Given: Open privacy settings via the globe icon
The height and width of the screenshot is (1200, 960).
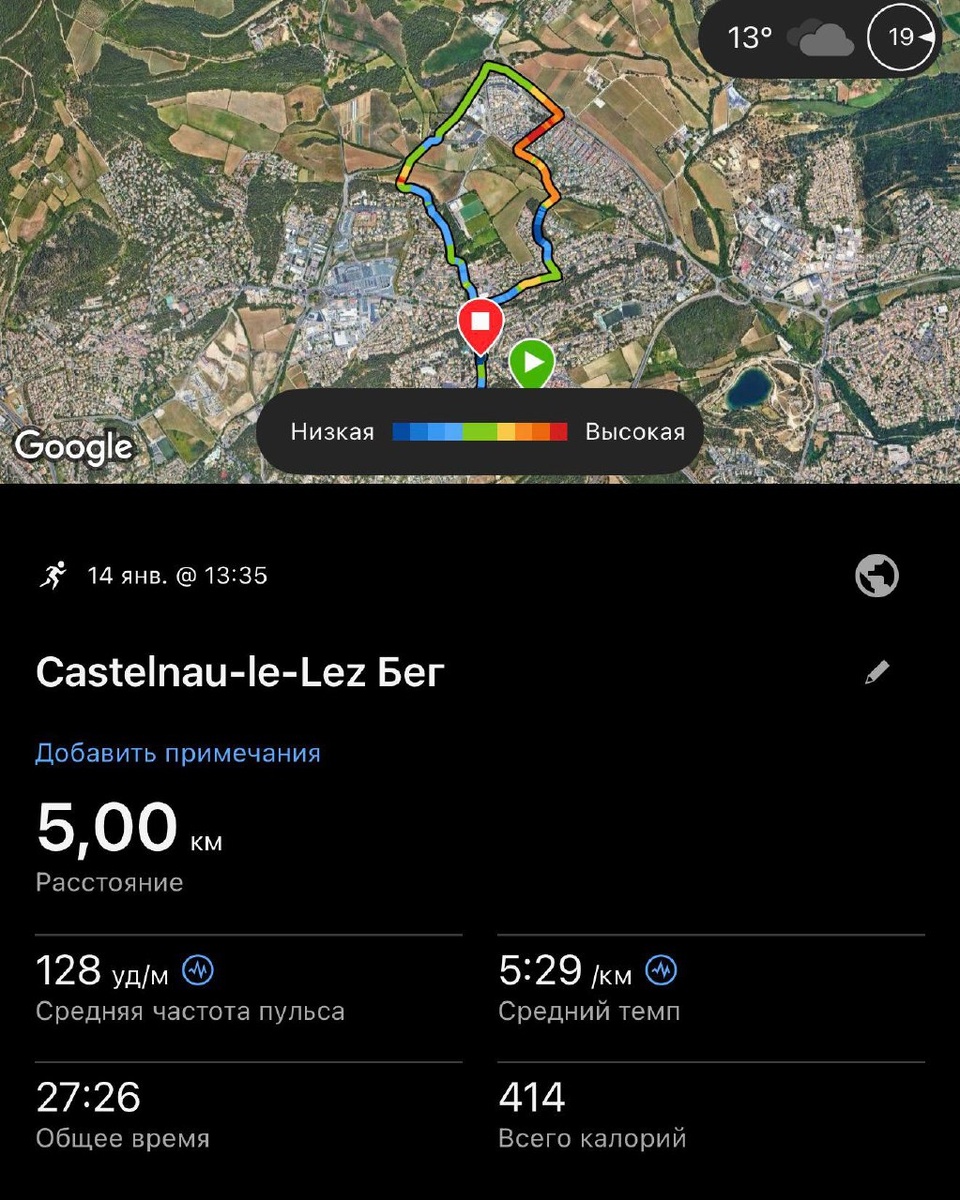Looking at the screenshot, I should [x=877, y=576].
